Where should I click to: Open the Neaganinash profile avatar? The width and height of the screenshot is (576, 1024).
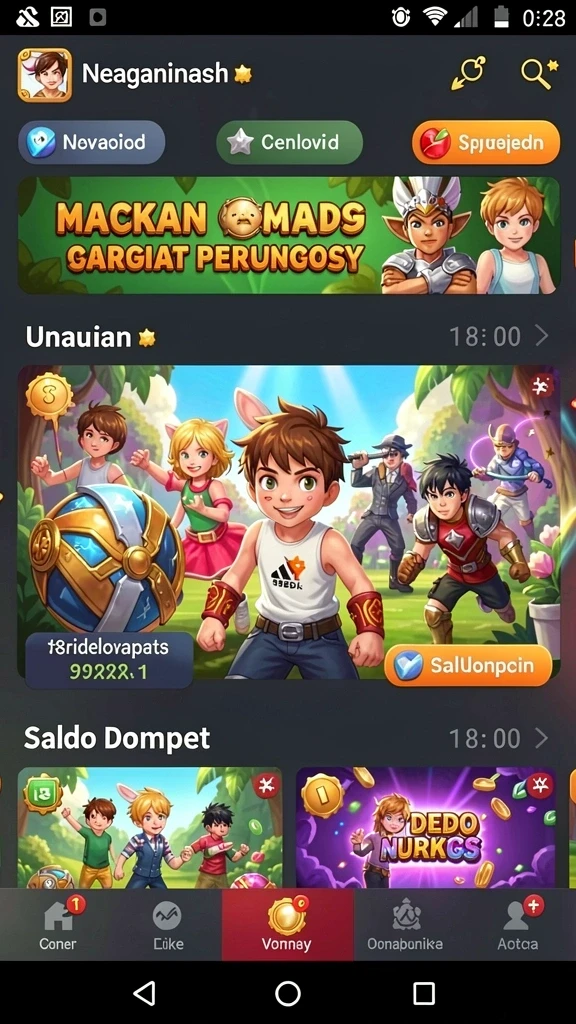(44, 74)
